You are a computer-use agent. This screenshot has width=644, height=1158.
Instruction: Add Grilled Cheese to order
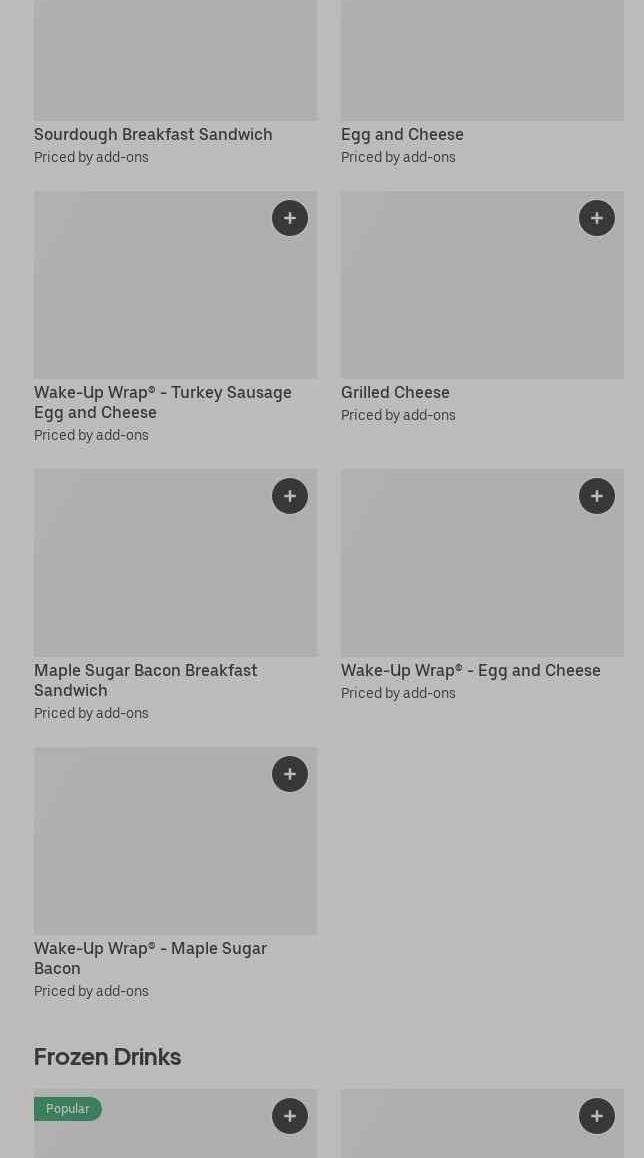597,218
